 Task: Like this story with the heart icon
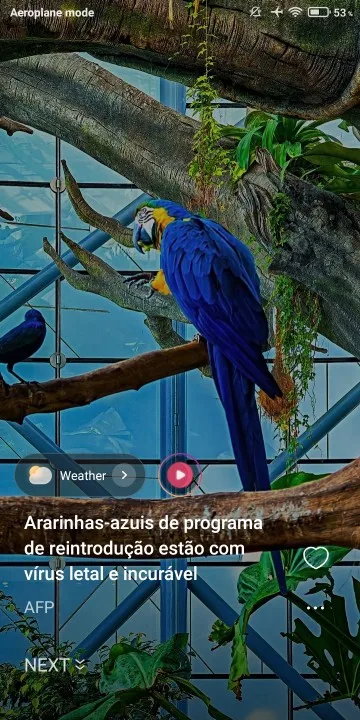coord(316,557)
